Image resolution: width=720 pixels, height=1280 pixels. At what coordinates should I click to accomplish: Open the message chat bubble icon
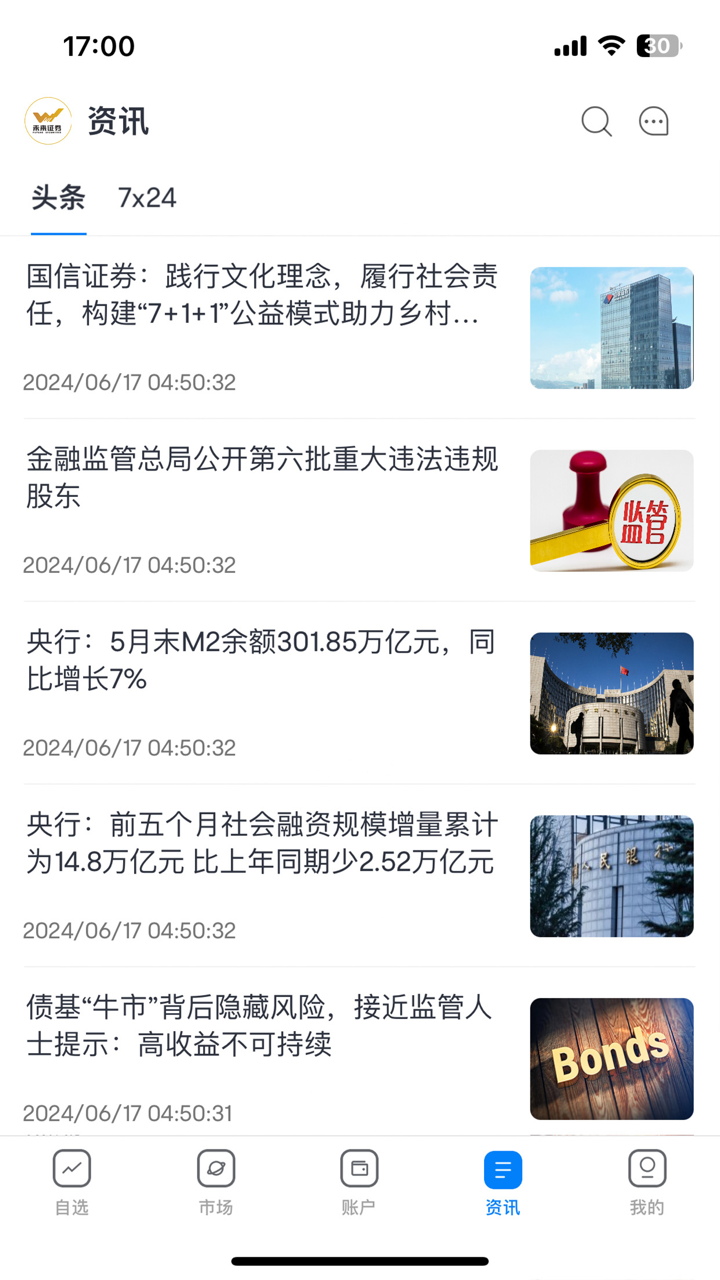point(654,122)
